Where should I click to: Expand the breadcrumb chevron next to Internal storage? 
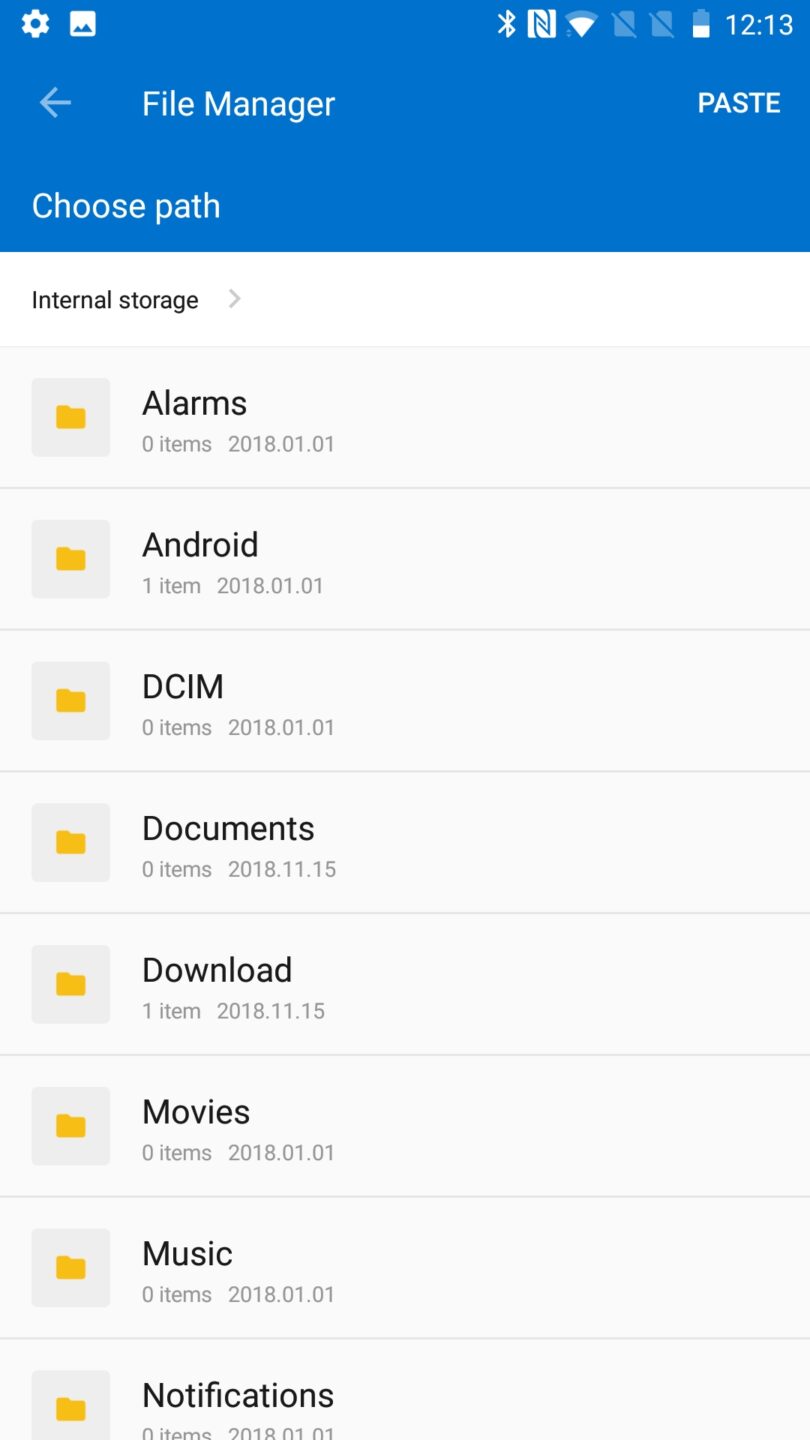pos(234,298)
